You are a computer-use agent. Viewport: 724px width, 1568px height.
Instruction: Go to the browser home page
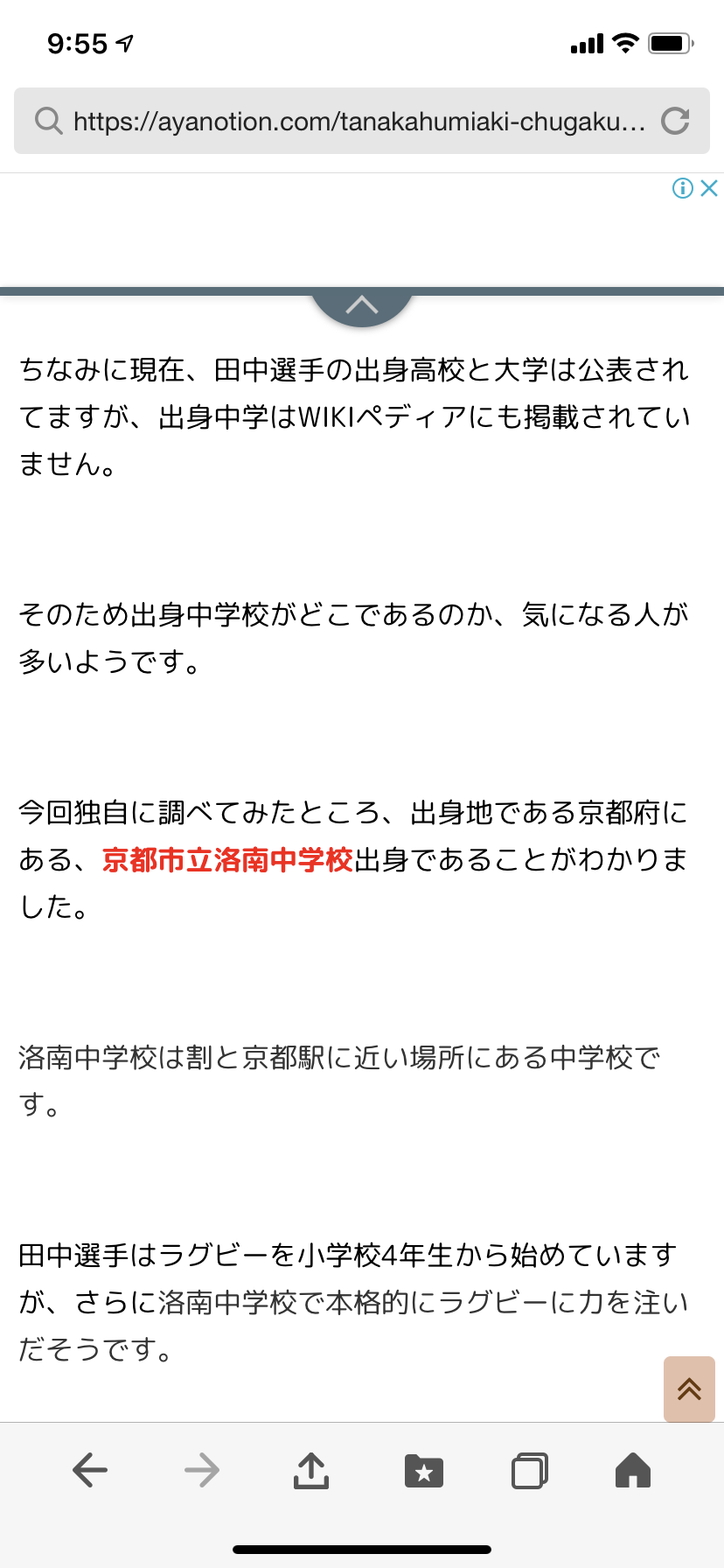(633, 1470)
